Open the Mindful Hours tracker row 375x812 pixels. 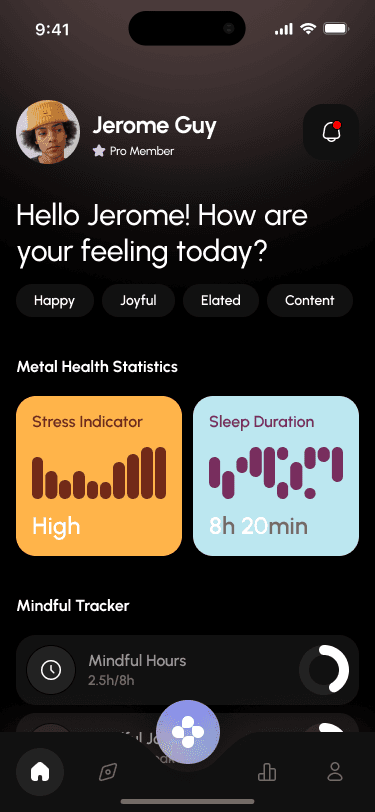tap(188, 670)
